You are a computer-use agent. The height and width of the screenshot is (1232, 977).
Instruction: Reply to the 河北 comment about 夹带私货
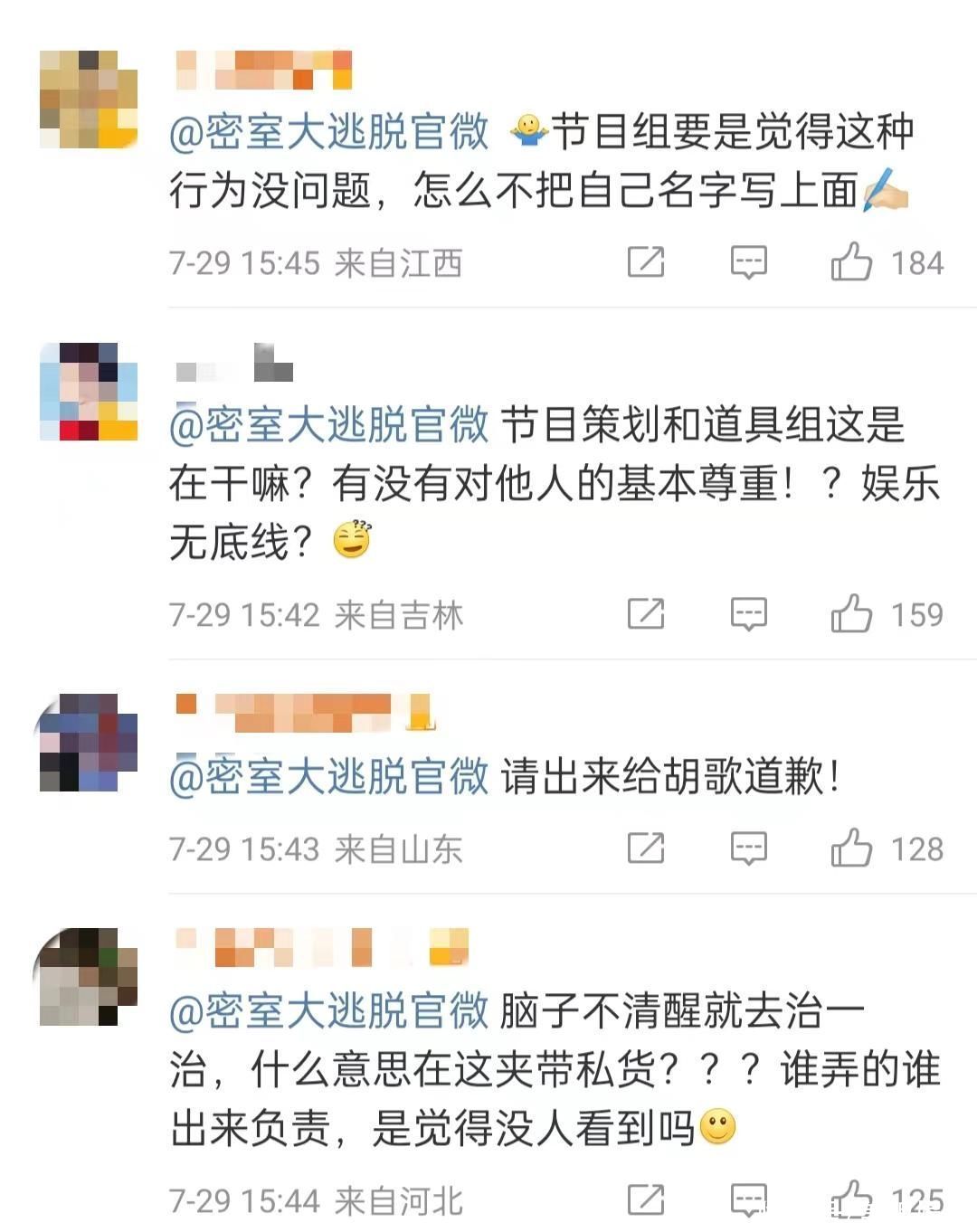(748, 1199)
